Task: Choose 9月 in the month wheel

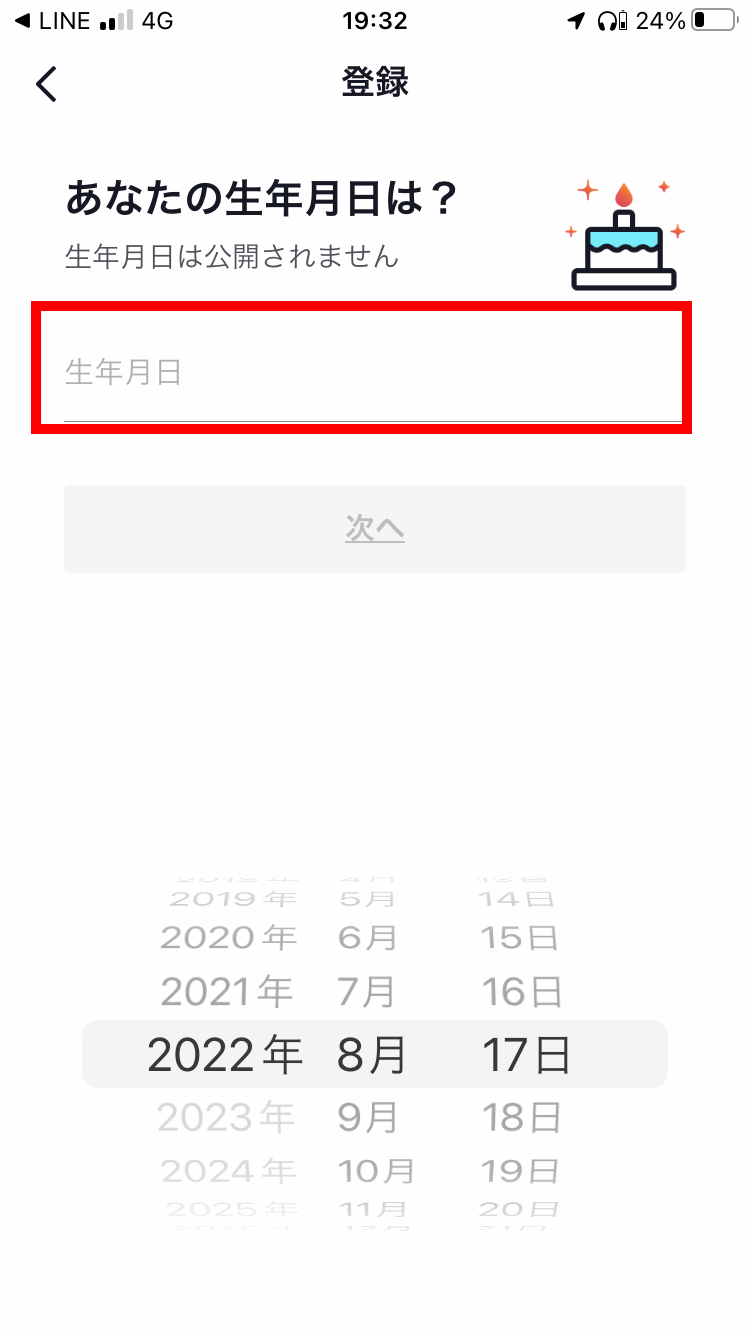Action: coord(366,1117)
